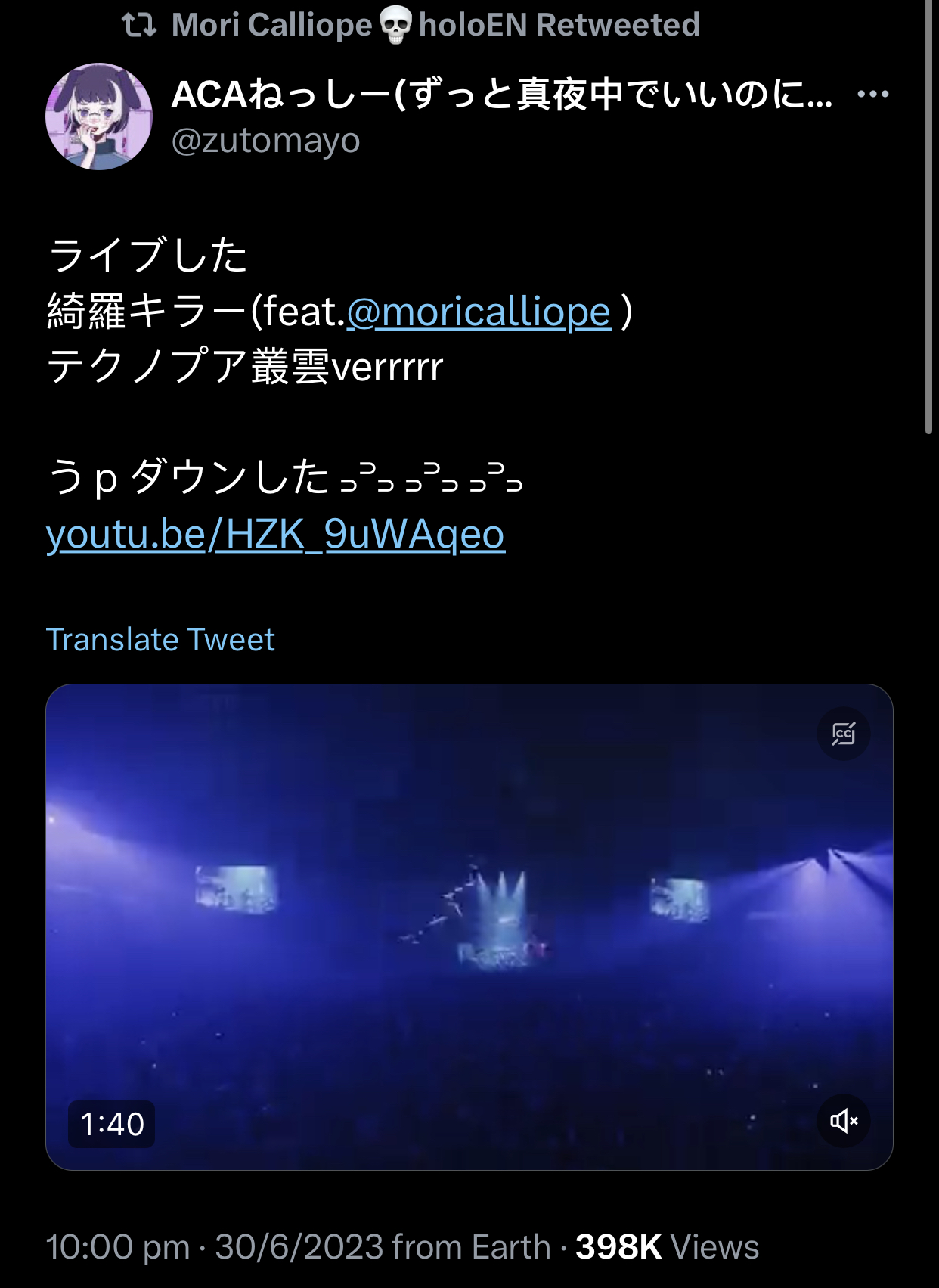
Task: Unmute the video sound
Action: point(843,1121)
